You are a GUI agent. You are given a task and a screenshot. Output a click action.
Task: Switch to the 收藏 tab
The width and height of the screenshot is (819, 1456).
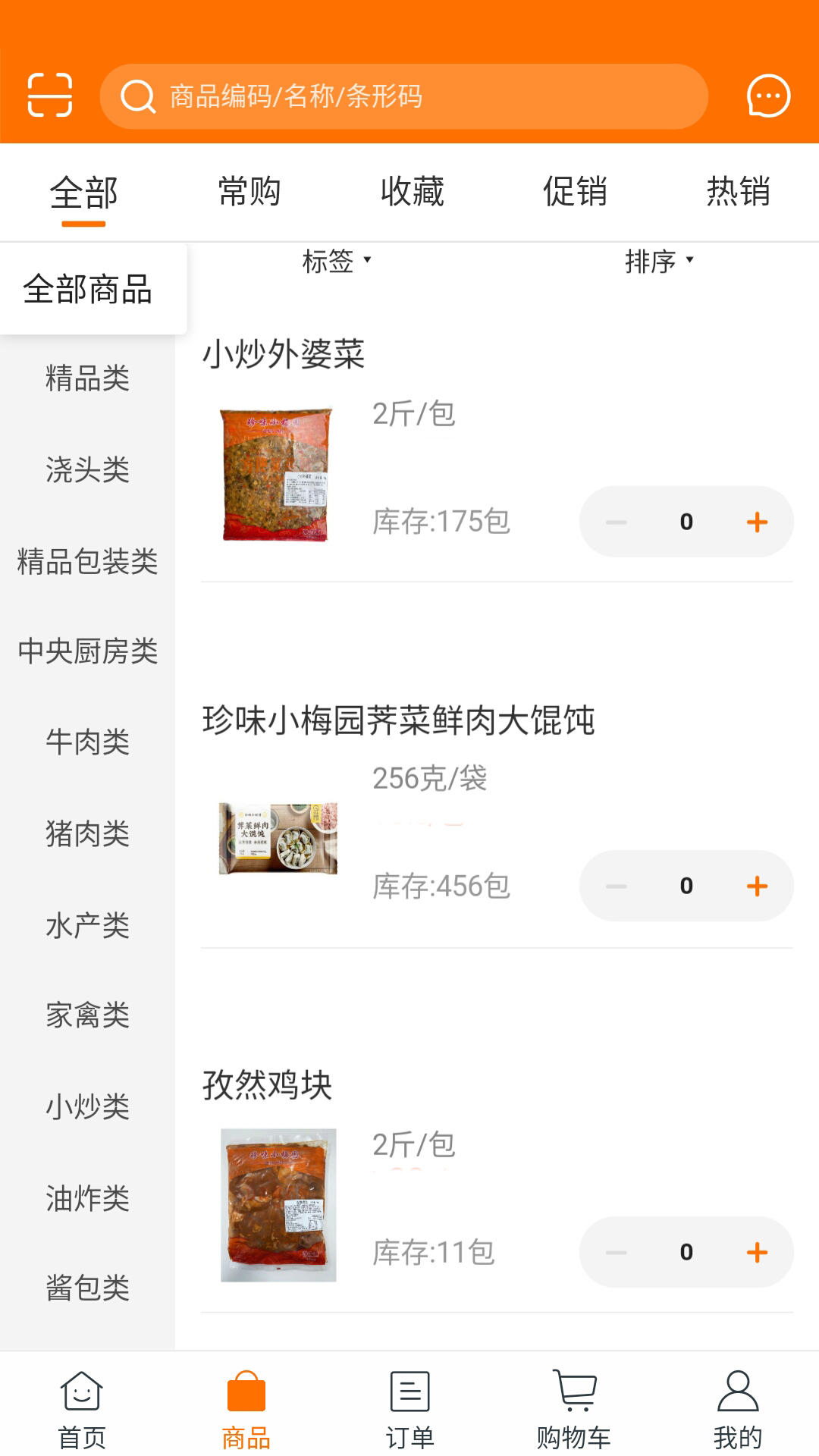pos(412,191)
